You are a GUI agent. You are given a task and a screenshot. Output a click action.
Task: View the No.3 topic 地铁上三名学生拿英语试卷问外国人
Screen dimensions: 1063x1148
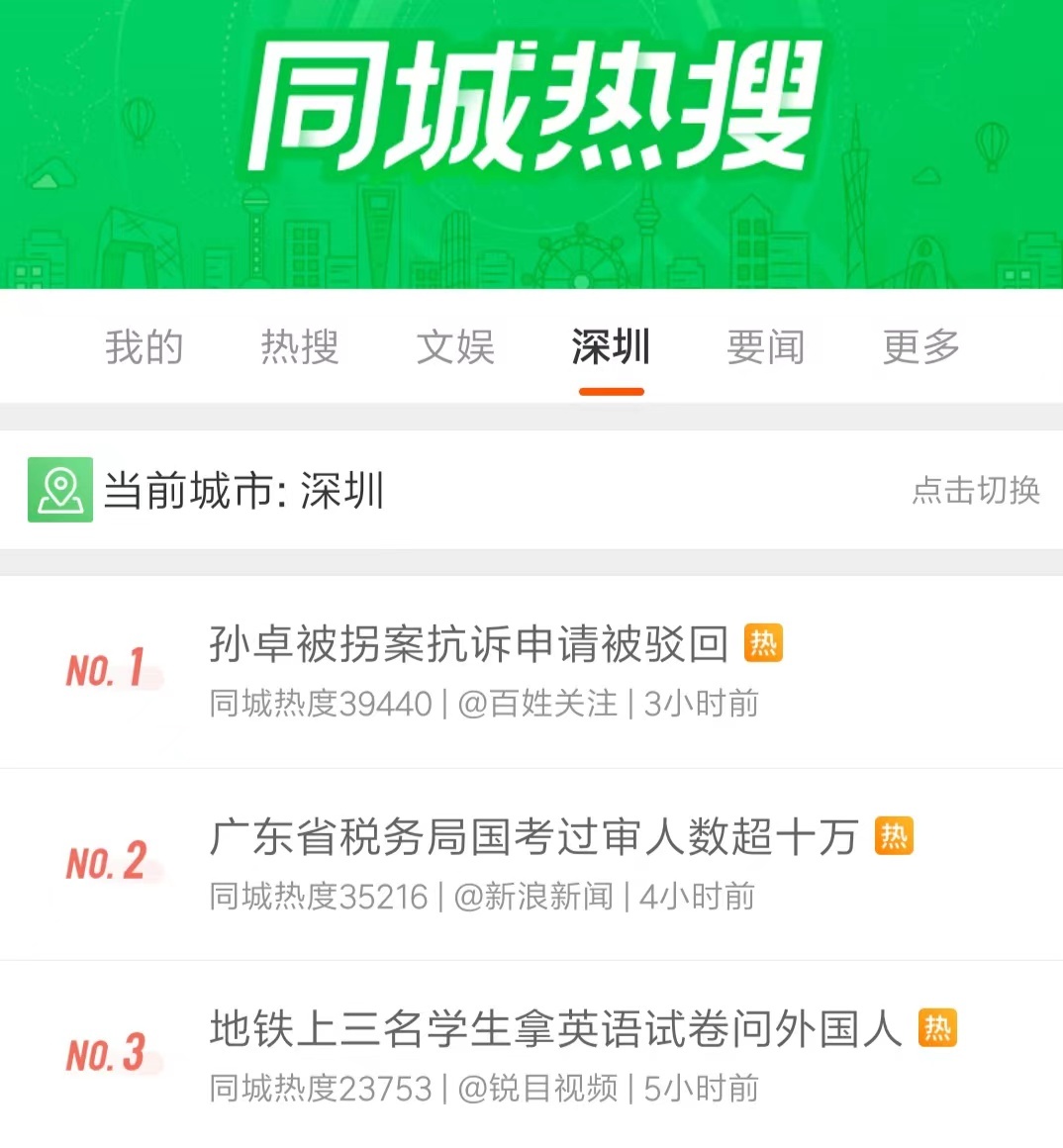coord(554,1029)
